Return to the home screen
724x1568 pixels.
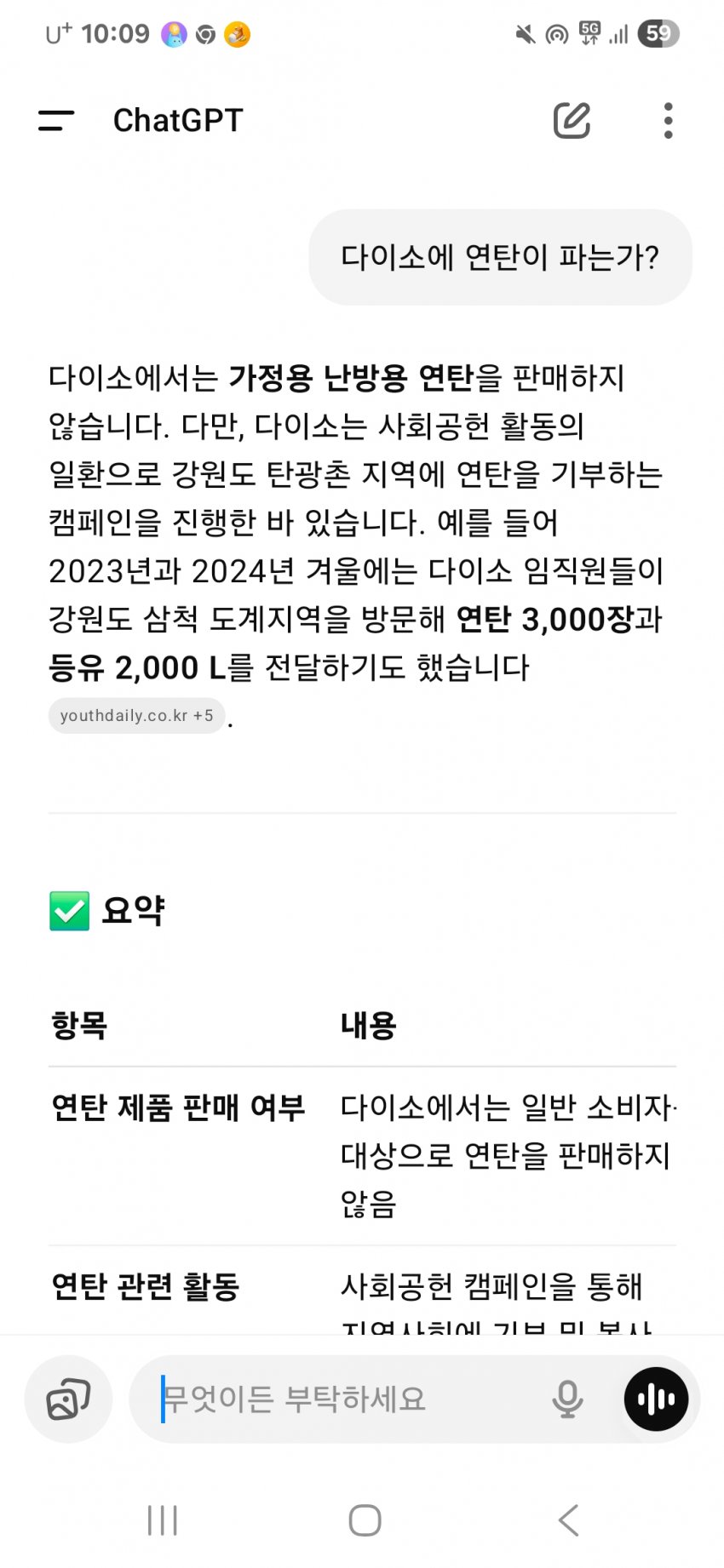(x=365, y=1520)
